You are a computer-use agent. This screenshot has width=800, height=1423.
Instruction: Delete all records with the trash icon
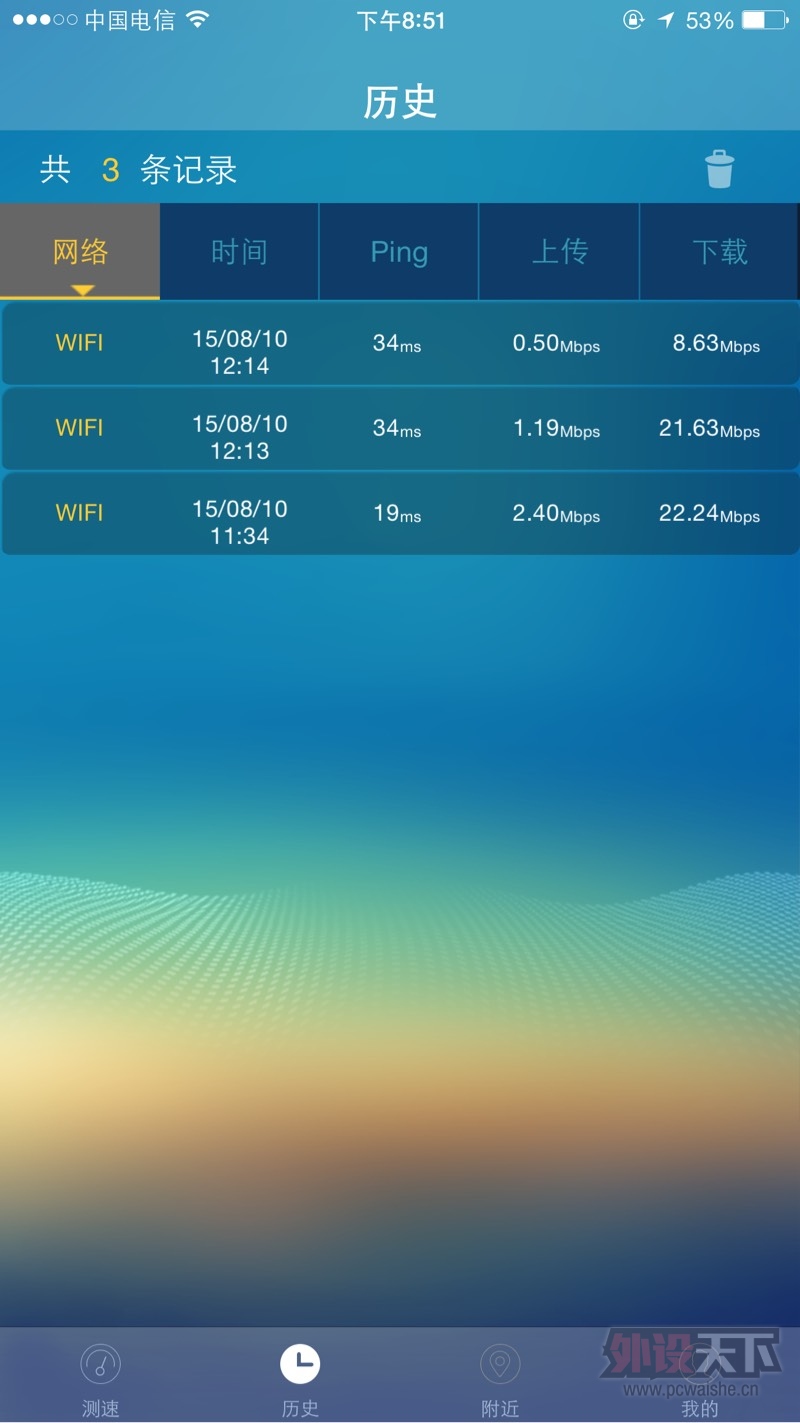tap(719, 169)
